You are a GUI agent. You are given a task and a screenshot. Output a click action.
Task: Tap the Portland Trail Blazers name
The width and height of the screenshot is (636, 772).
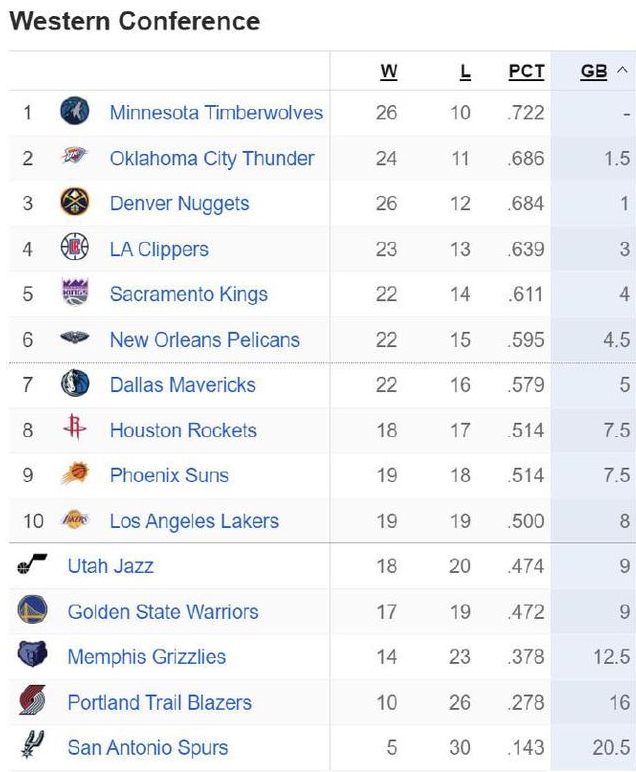coord(159,703)
